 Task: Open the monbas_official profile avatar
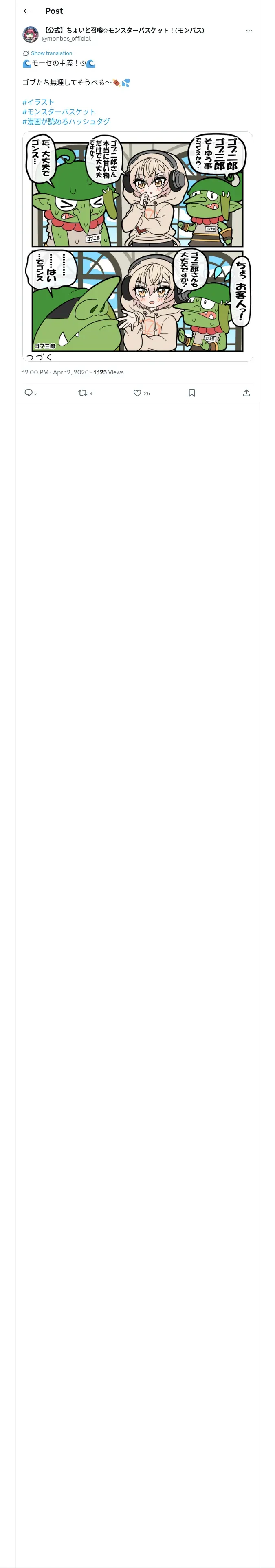(x=31, y=34)
